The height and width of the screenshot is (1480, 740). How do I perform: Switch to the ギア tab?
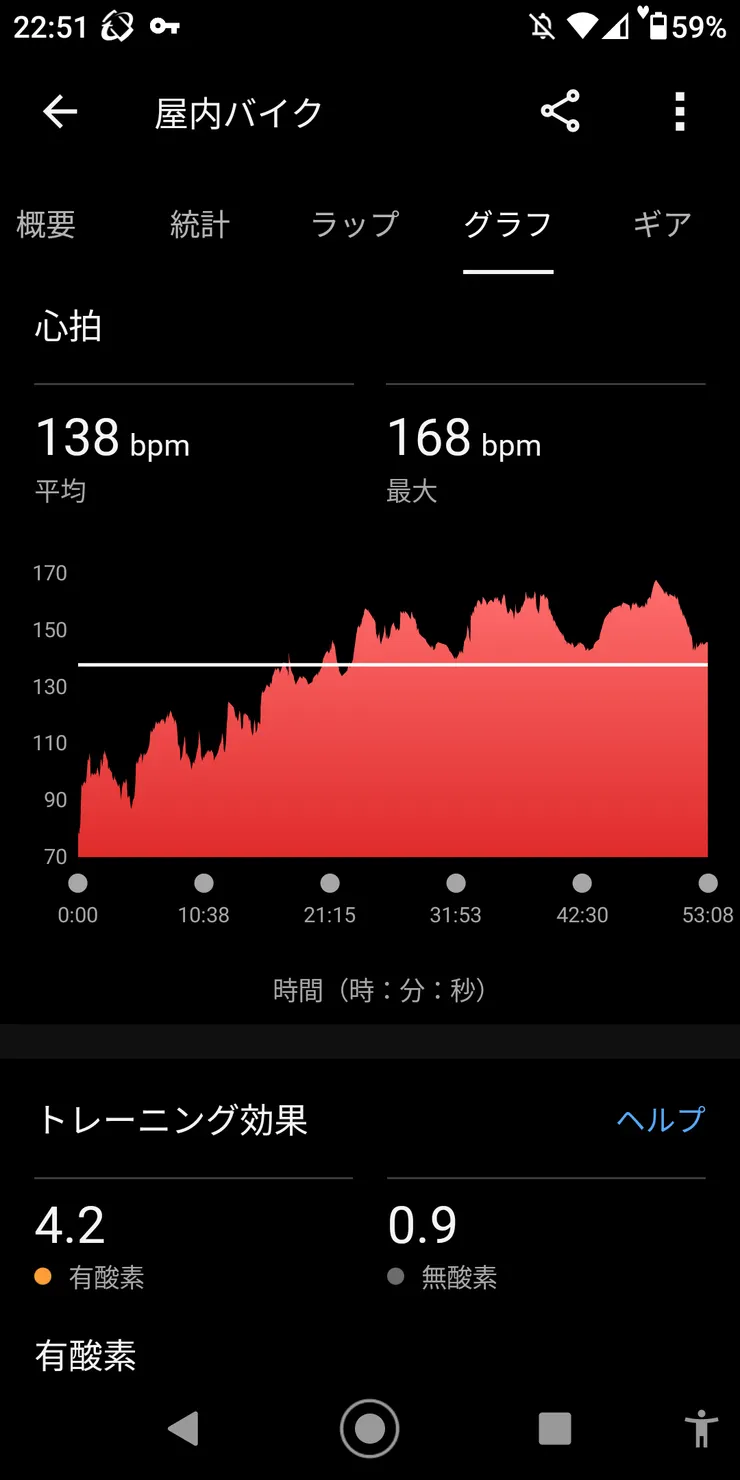(x=662, y=224)
